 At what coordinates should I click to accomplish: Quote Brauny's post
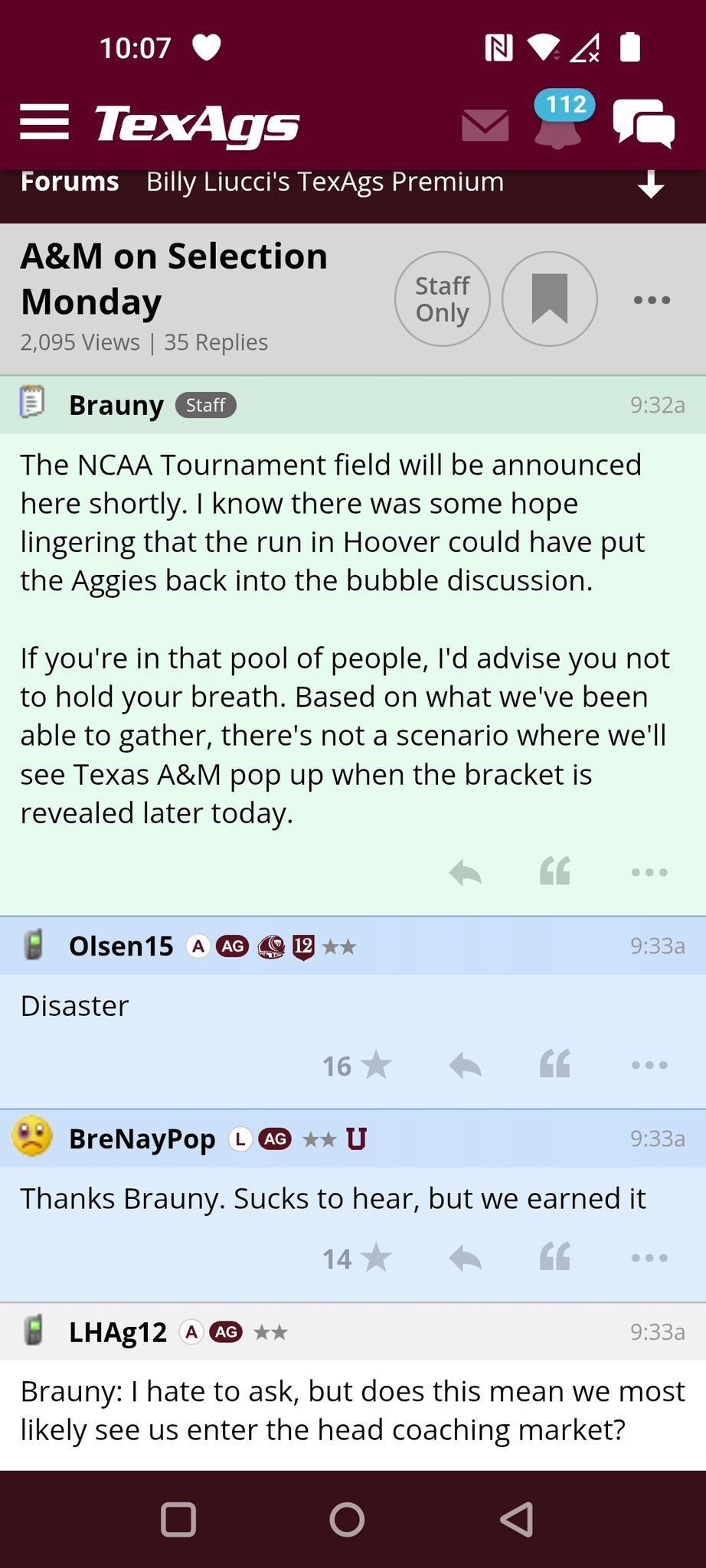555,872
